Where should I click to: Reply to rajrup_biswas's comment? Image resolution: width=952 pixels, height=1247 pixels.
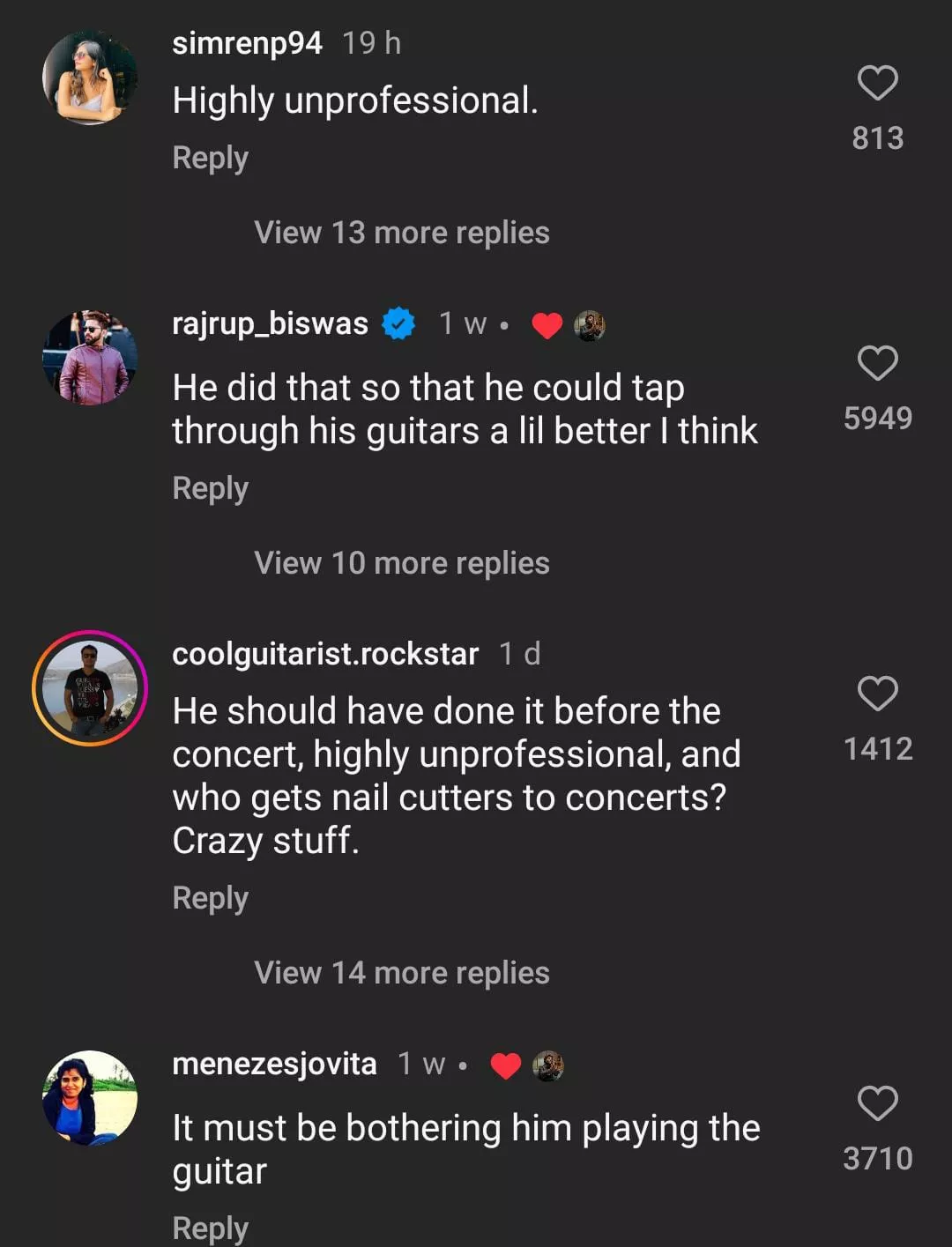click(x=211, y=488)
